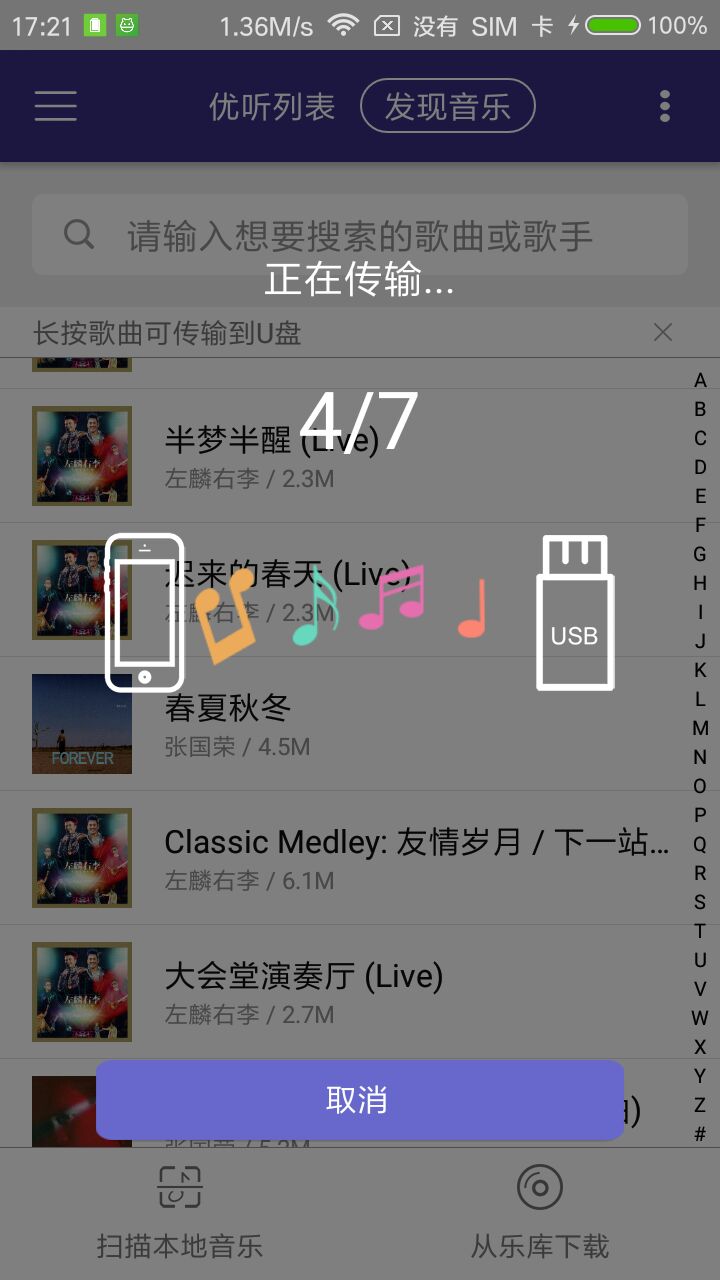Open the three-dot overflow menu

665,106
